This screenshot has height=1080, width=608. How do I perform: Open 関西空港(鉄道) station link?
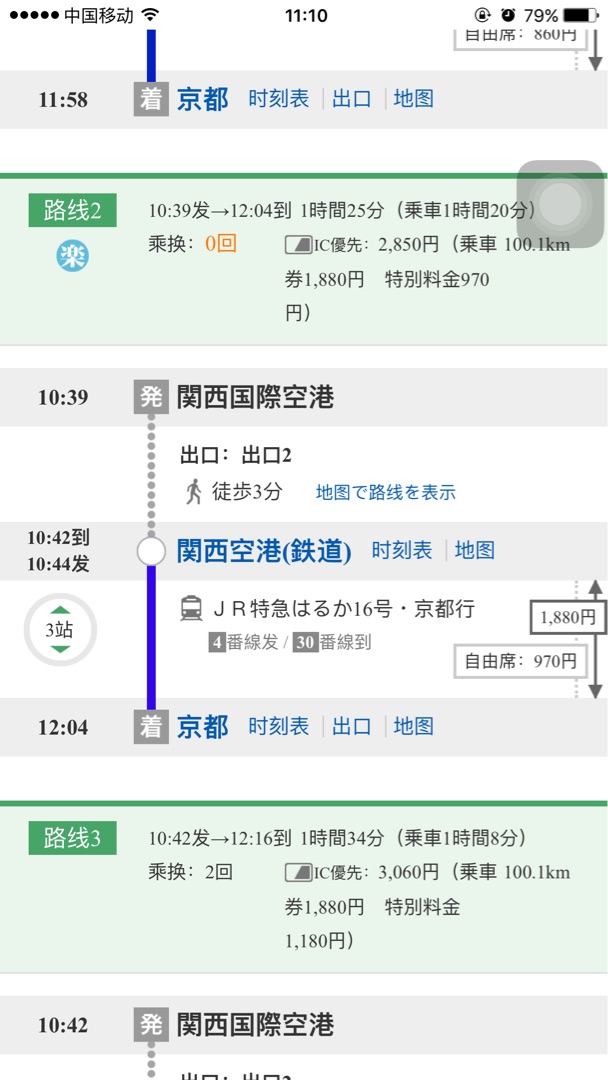264,551
